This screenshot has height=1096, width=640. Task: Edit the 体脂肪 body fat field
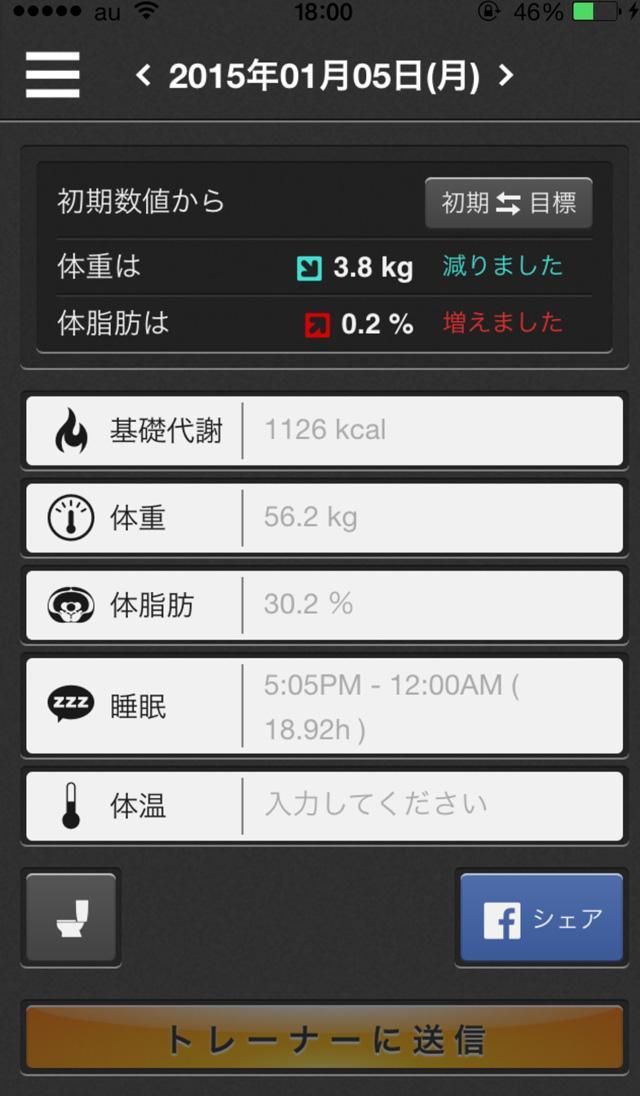click(x=430, y=605)
